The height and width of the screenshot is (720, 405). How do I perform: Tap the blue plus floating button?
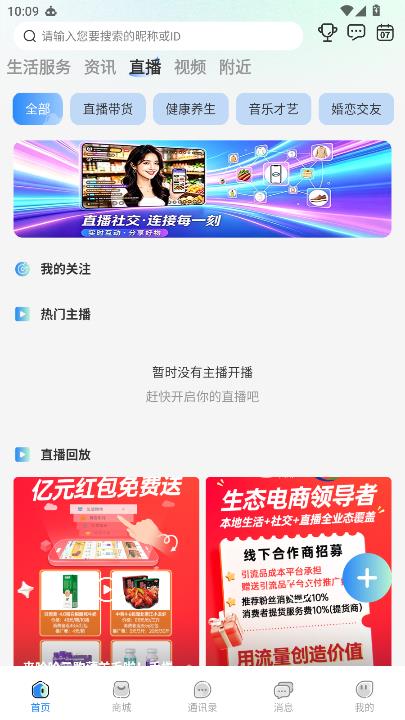(367, 578)
